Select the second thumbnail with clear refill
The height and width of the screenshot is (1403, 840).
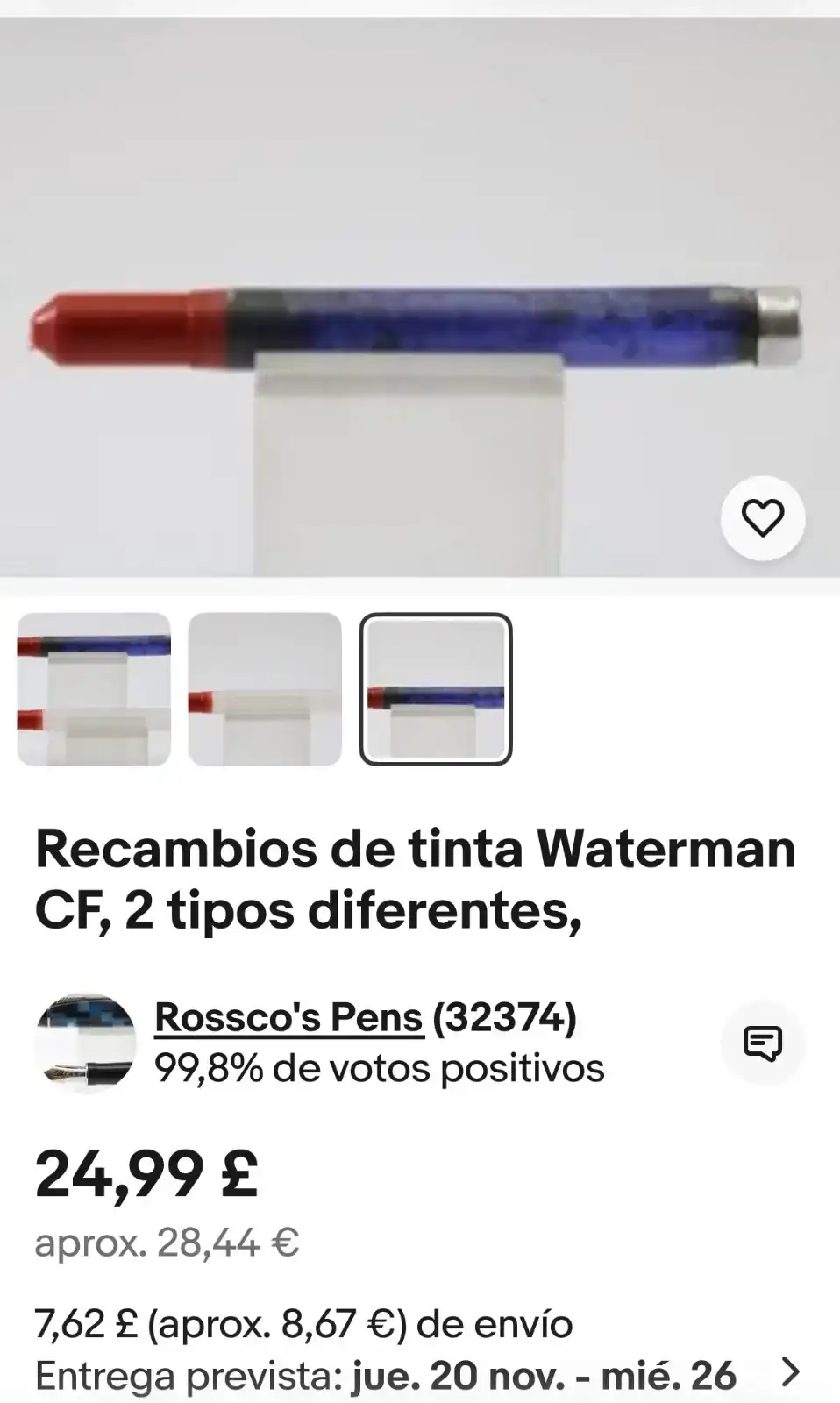[x=265, y=689]
